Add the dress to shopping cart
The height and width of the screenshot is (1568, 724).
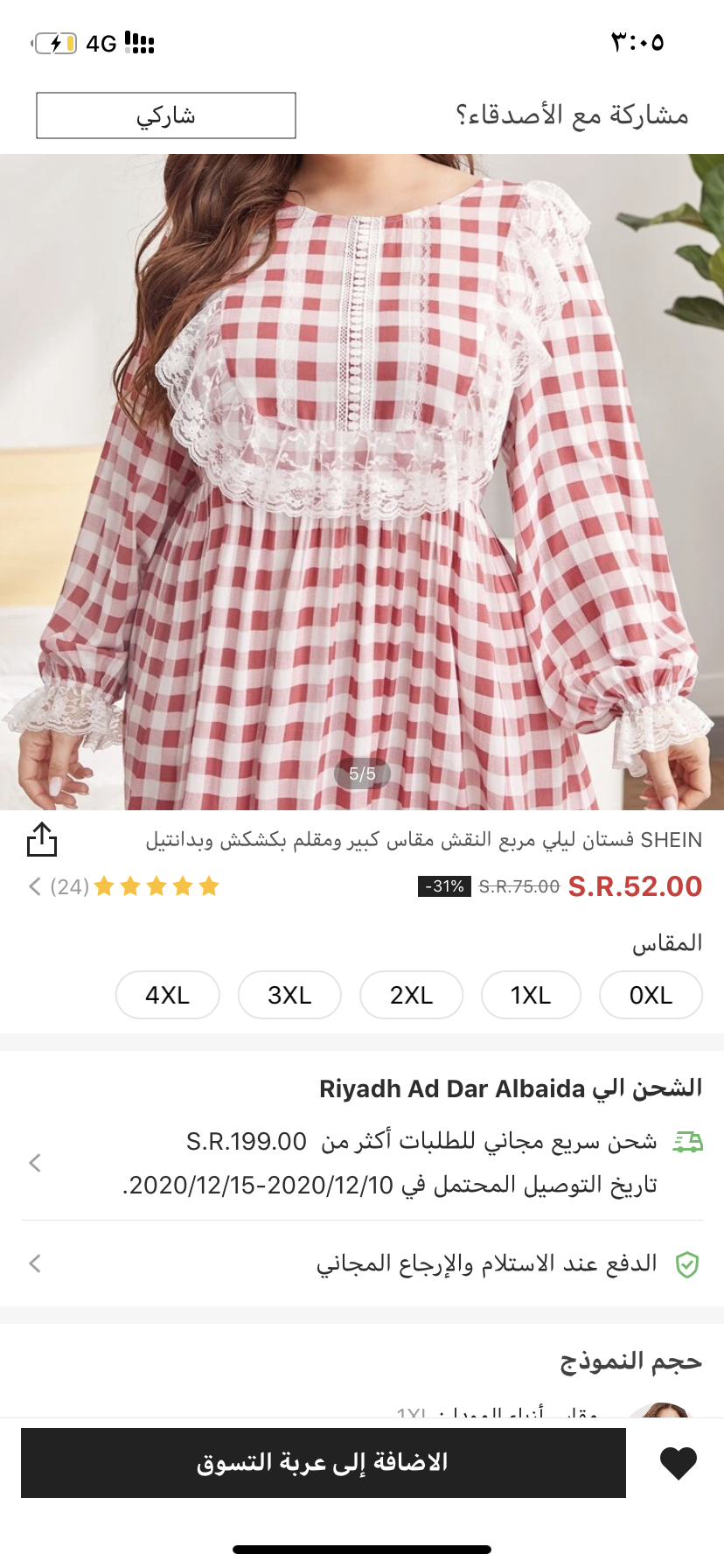(323, 1462)
